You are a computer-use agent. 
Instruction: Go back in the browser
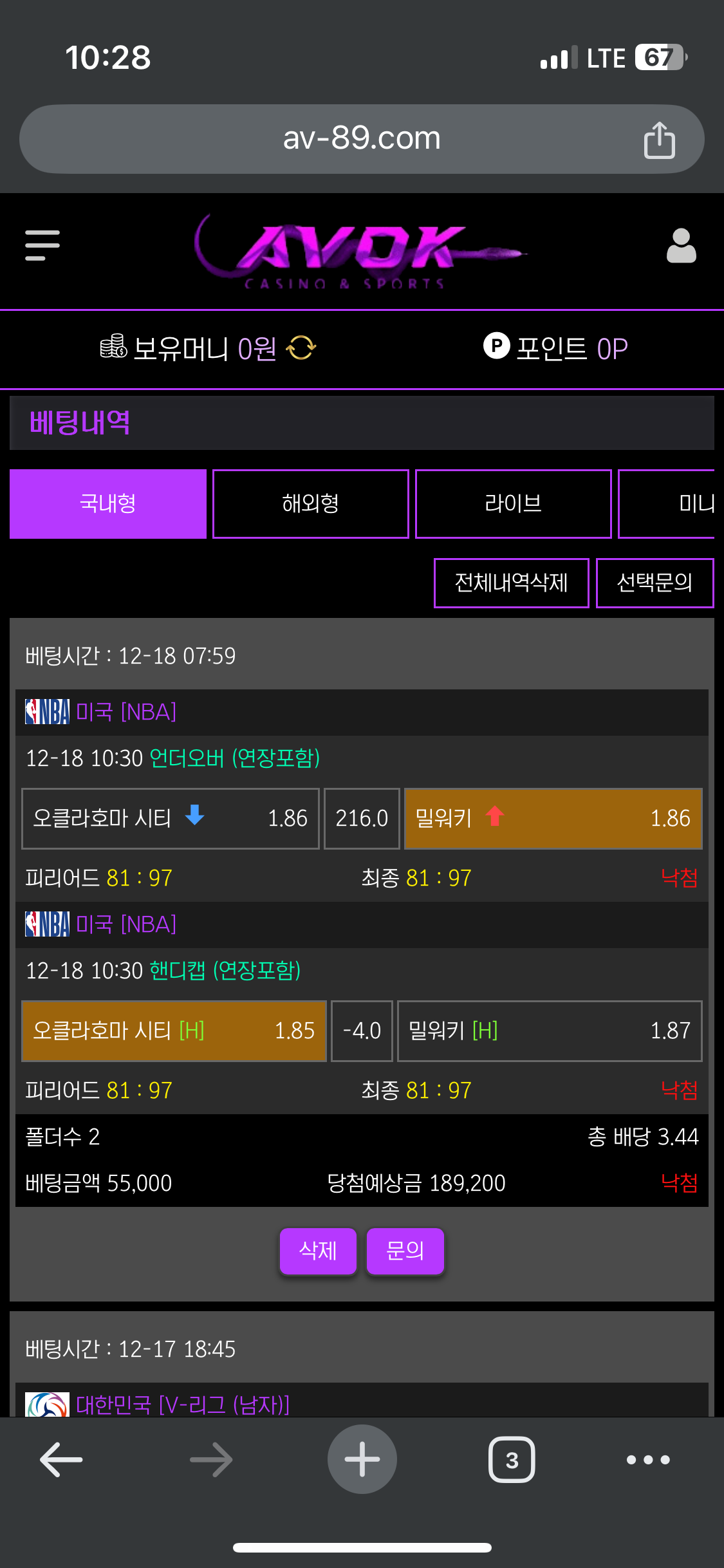(x=61, y=1459)
